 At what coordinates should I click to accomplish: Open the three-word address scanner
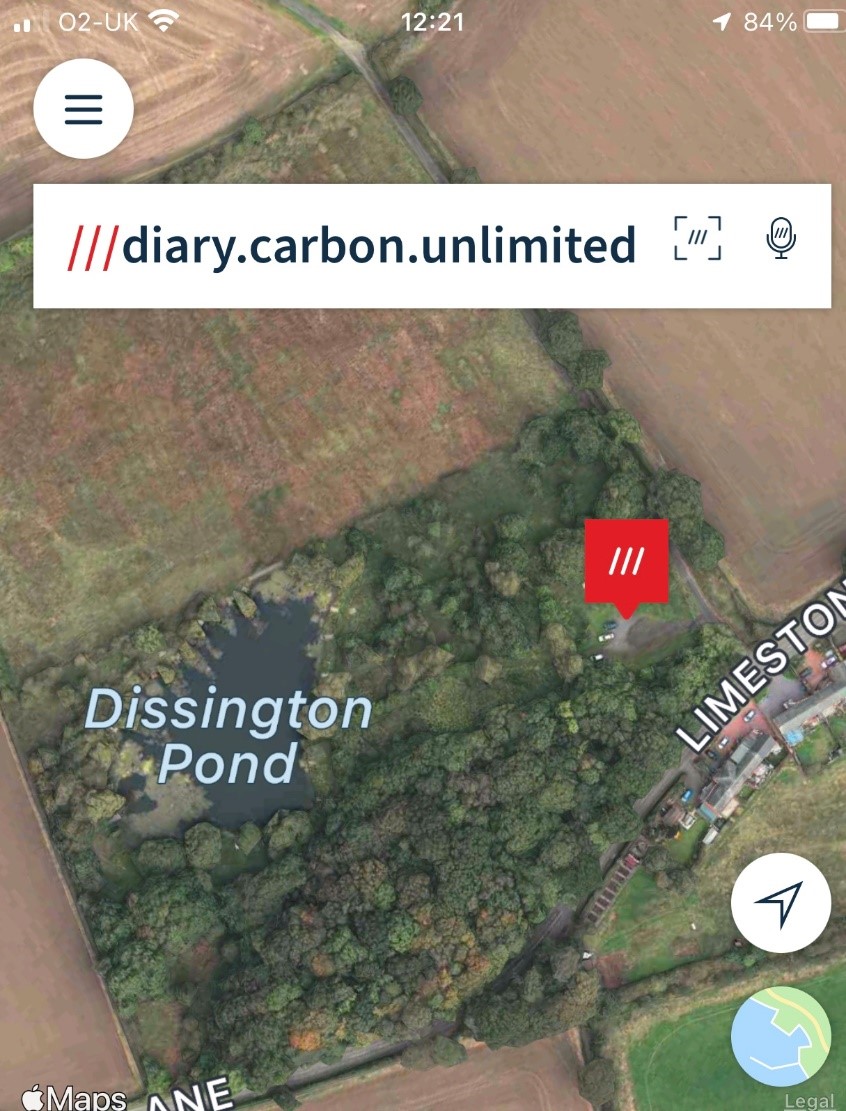[x=698, y=239]
